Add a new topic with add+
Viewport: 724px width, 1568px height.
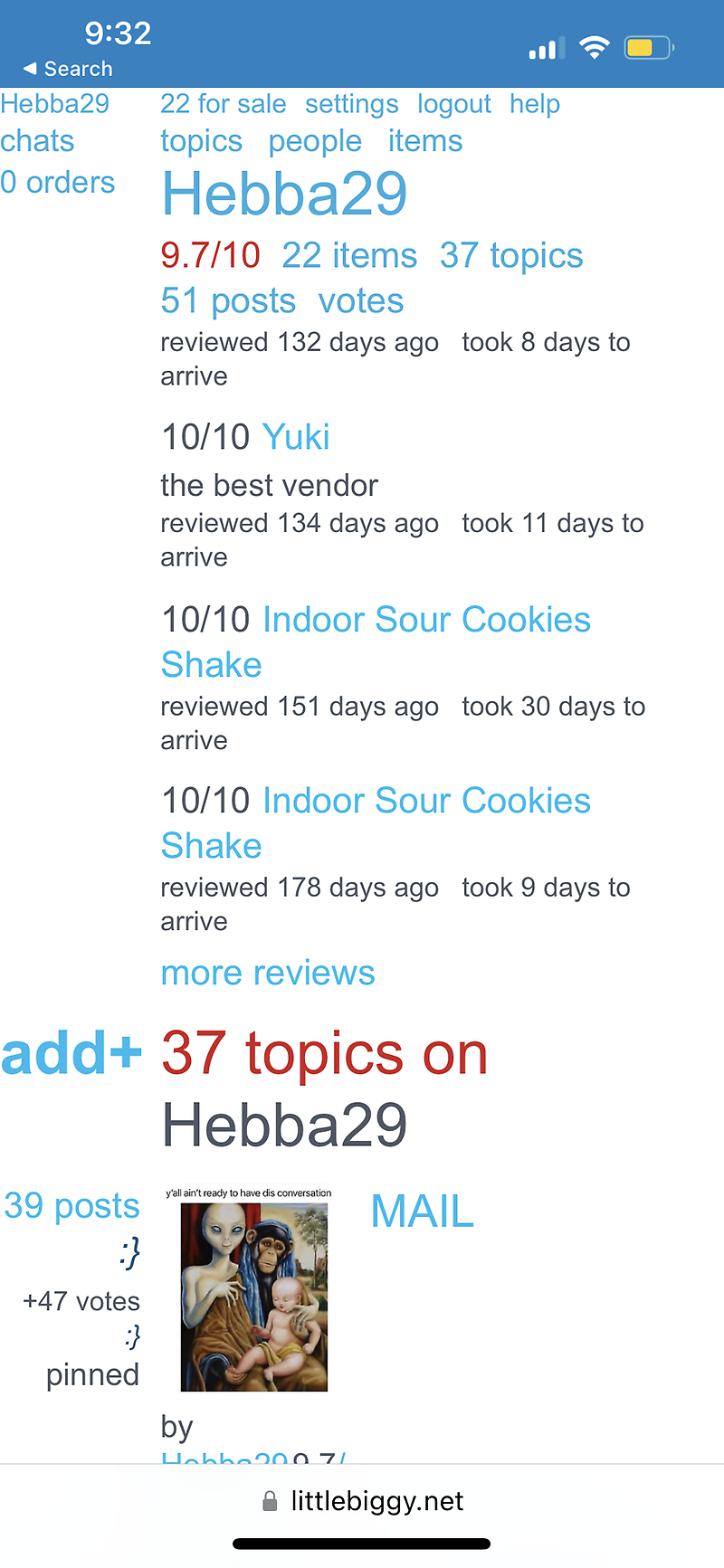(x=71, y=1053)
